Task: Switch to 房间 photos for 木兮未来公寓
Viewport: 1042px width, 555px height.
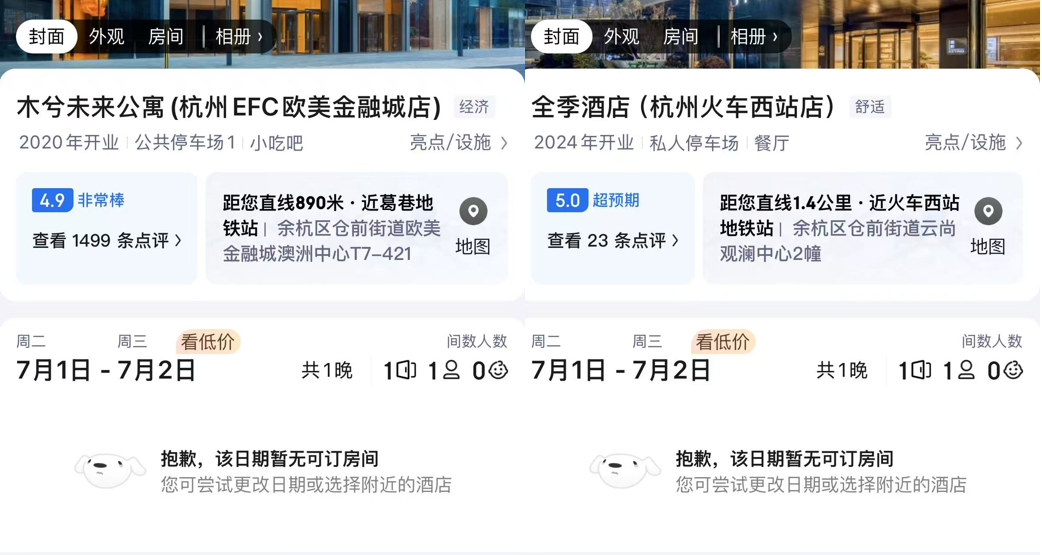Action: 166,37
